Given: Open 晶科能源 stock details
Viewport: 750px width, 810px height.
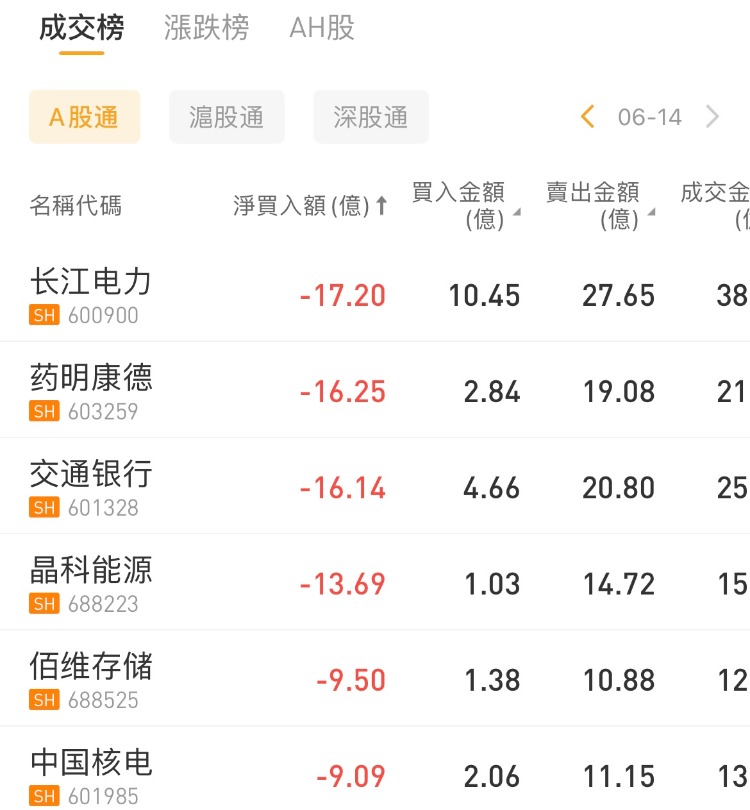Looking at the screenshot, I should (91, 582).
